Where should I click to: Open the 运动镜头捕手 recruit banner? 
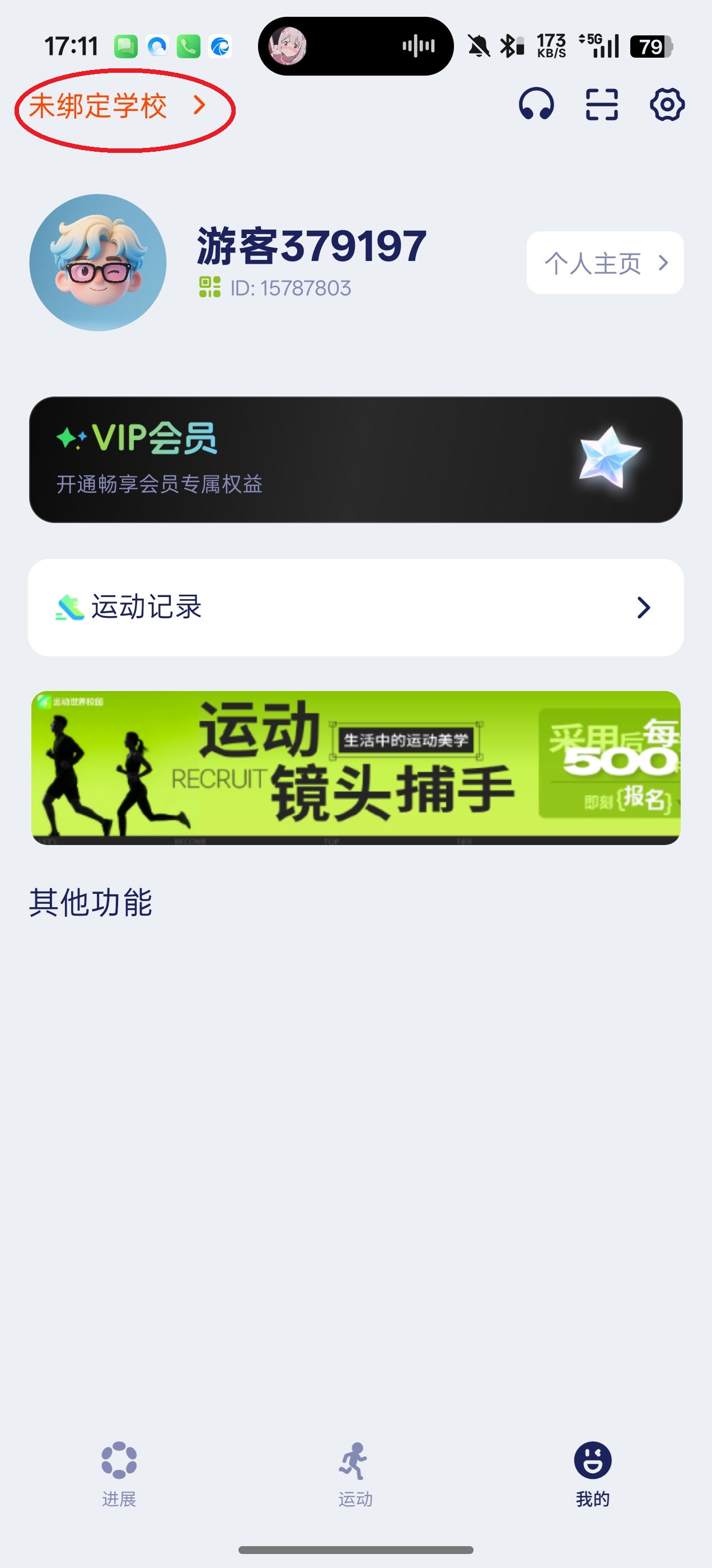tap(355, 768)
